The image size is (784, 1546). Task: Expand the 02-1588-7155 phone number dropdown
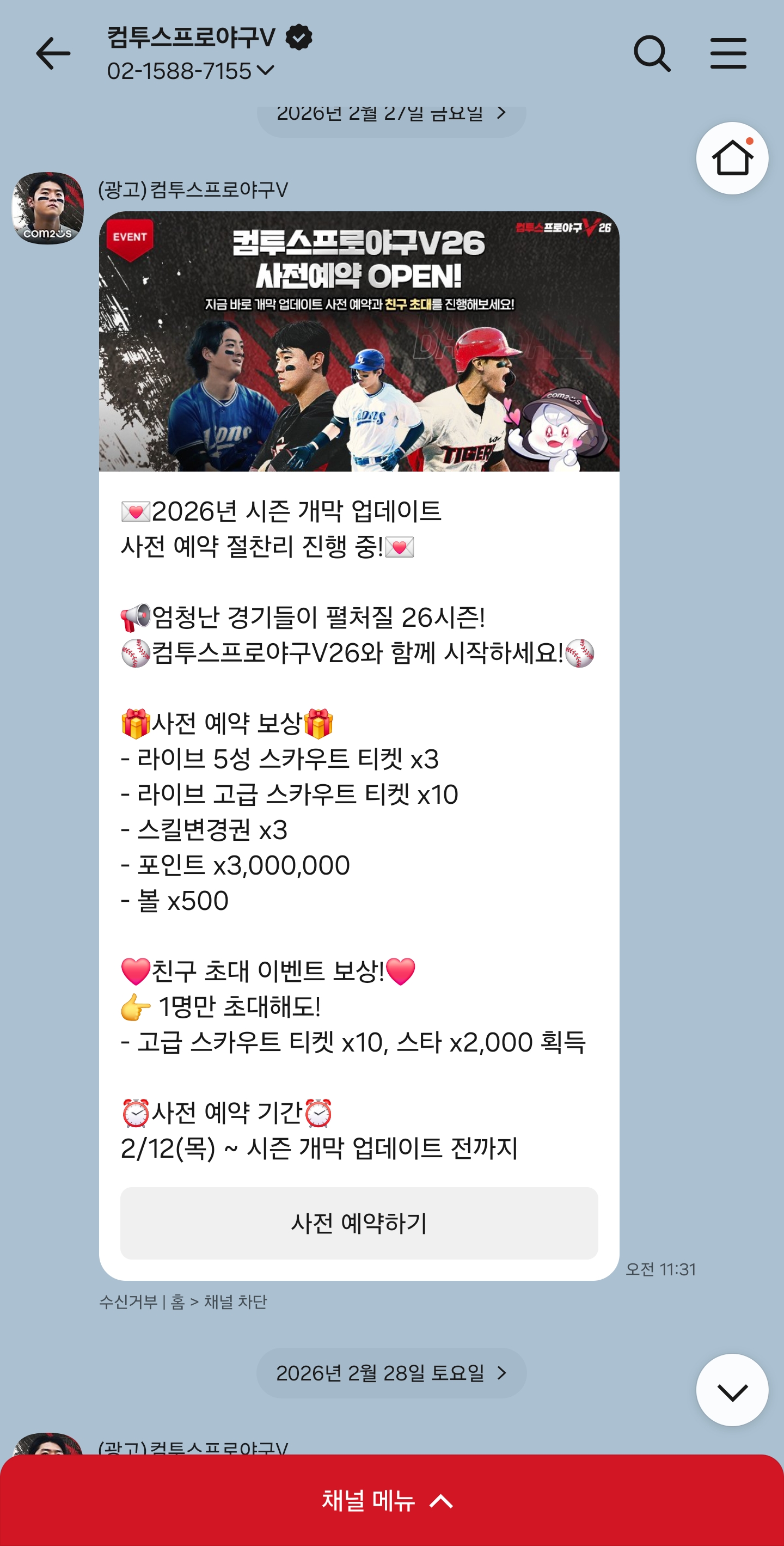point(191,71)
